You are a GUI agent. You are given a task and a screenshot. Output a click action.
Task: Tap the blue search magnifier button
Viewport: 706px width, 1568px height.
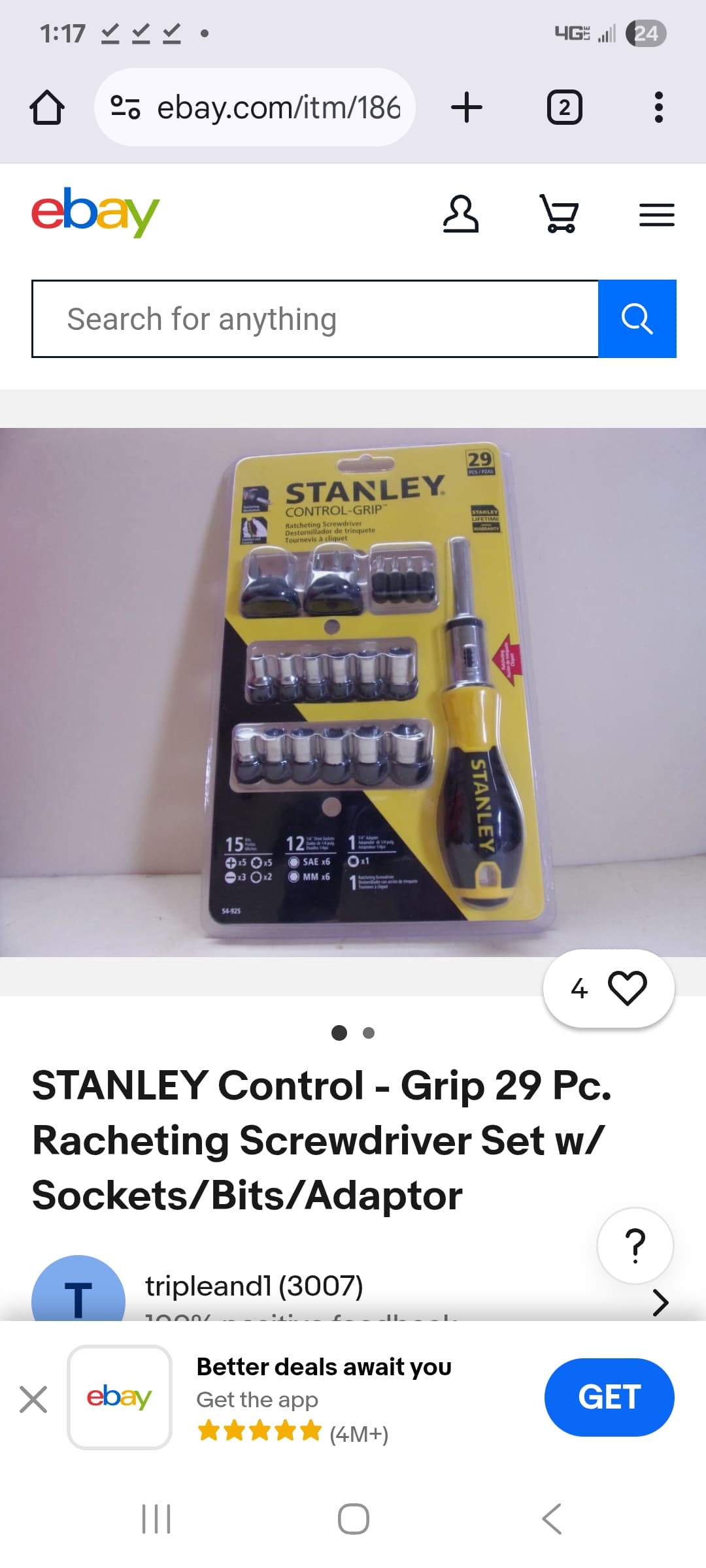(x=637, y=319)
